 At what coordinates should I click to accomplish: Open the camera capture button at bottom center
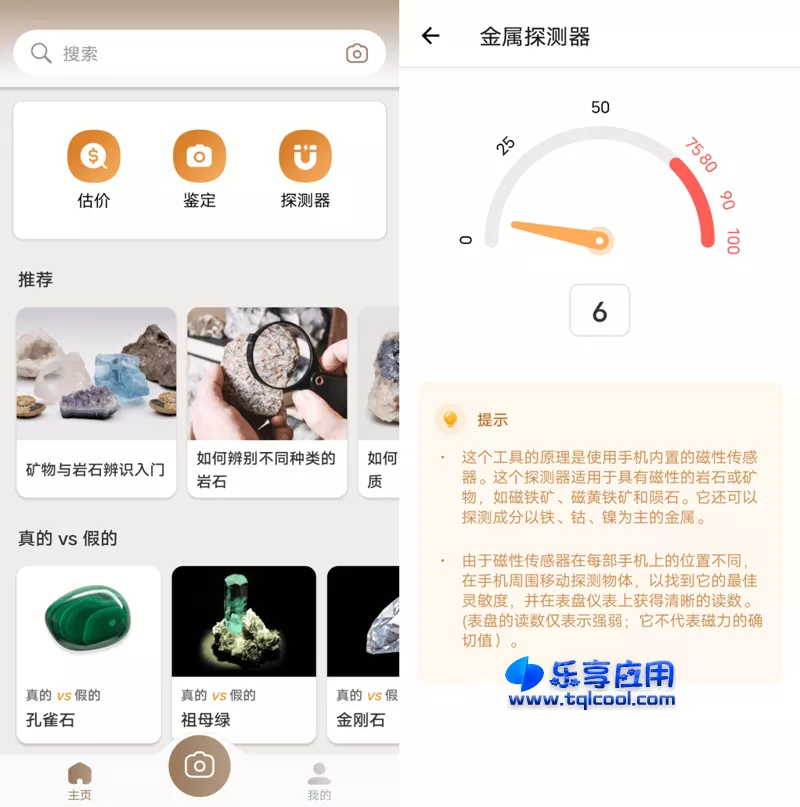click(x=200, y=764)
